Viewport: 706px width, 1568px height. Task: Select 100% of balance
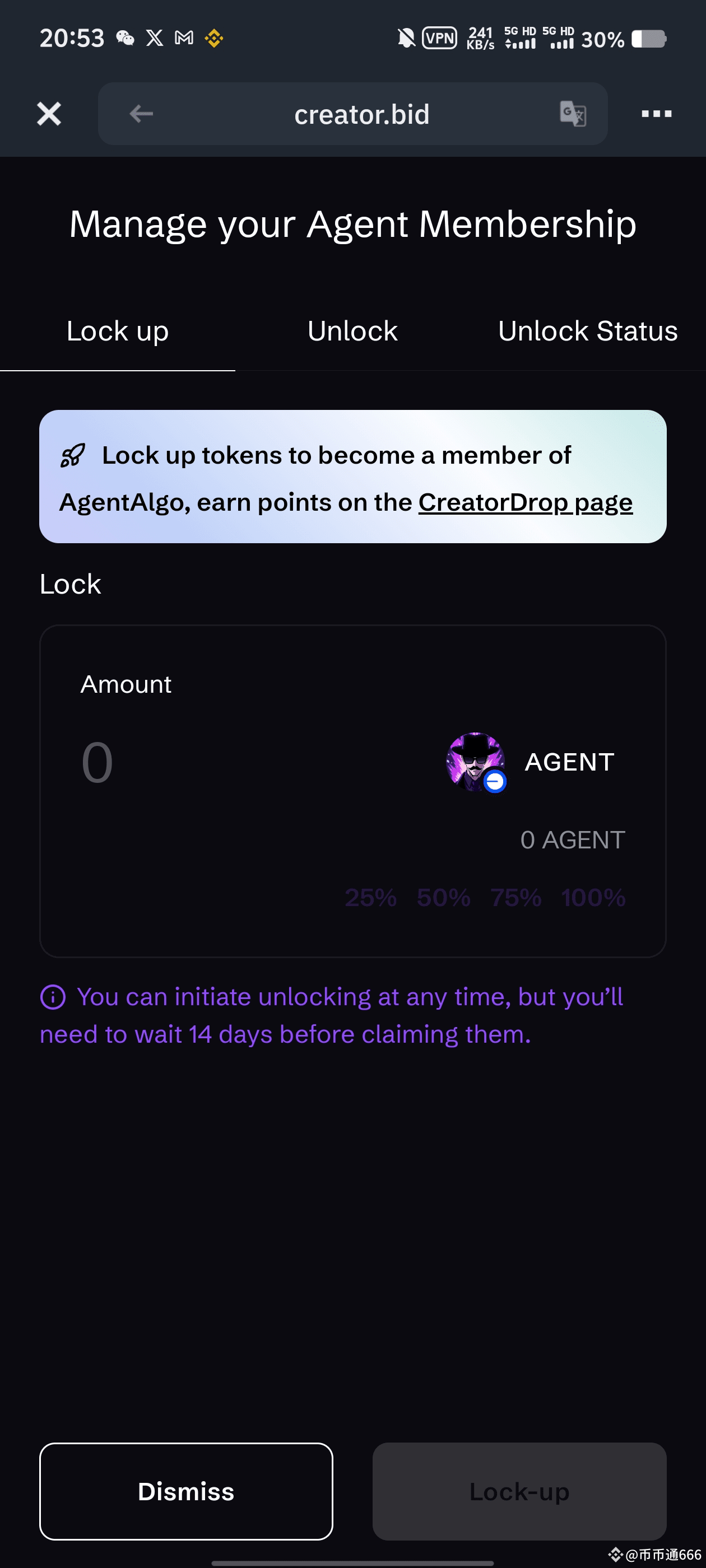pyautogui.click(x=593, y=897)
